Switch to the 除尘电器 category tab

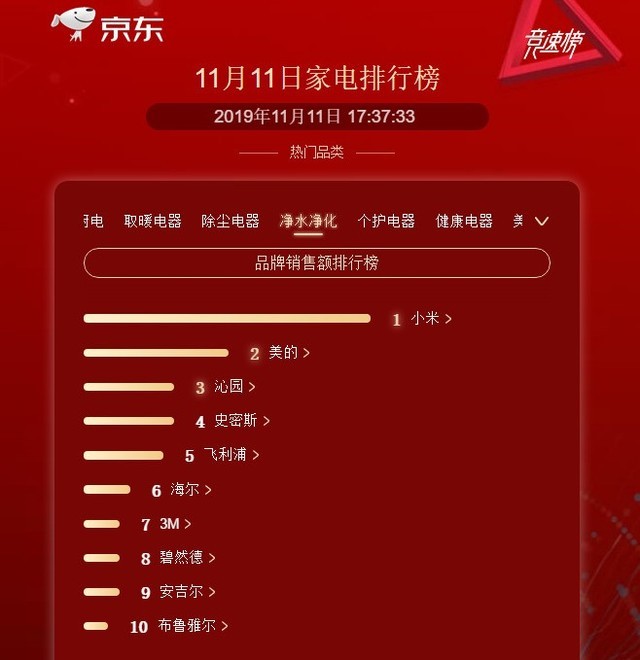(230, 221)
